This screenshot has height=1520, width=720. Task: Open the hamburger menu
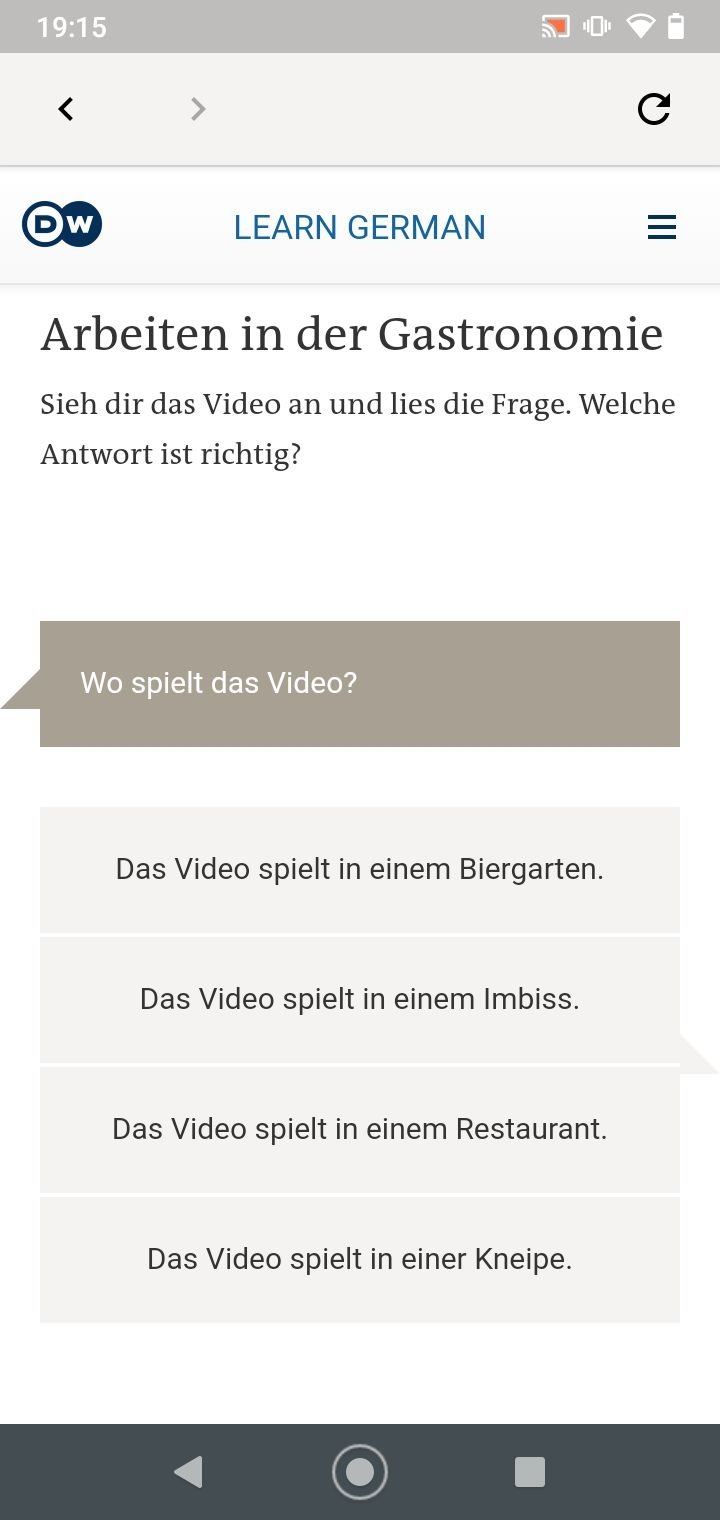pyautogui.click(x=662, y=228)
